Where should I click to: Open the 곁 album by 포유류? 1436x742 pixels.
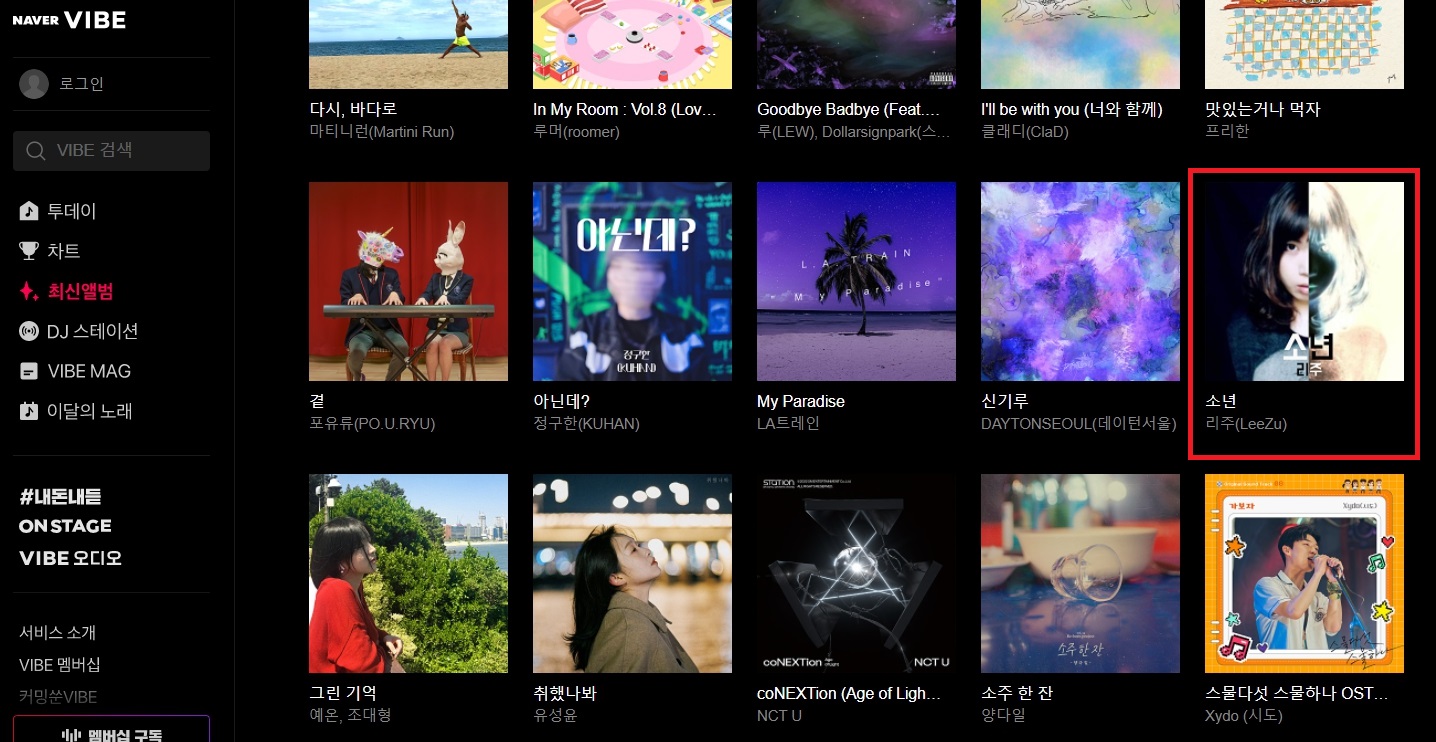408,281
